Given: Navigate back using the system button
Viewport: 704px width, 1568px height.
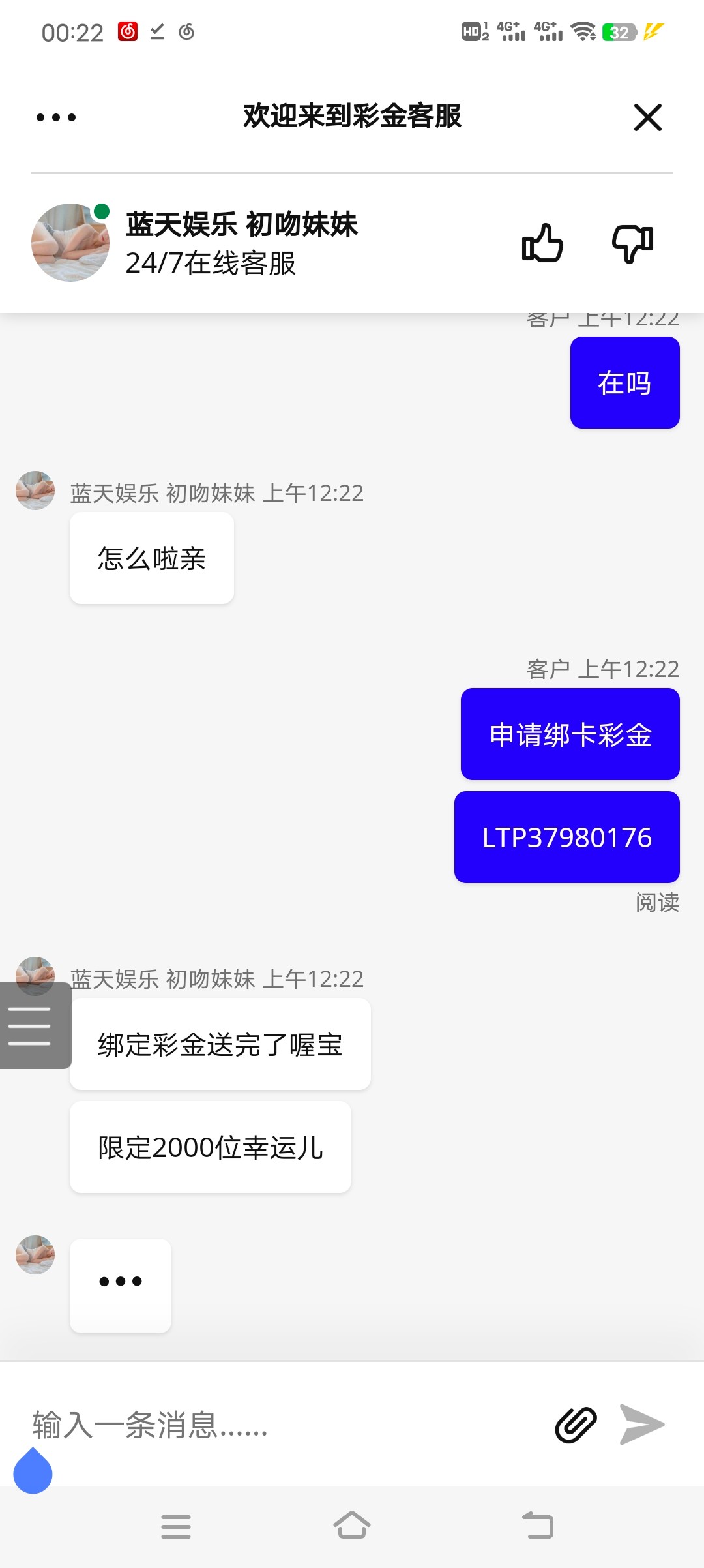Looking at the screenshot, I should [x=538, y=1526].
